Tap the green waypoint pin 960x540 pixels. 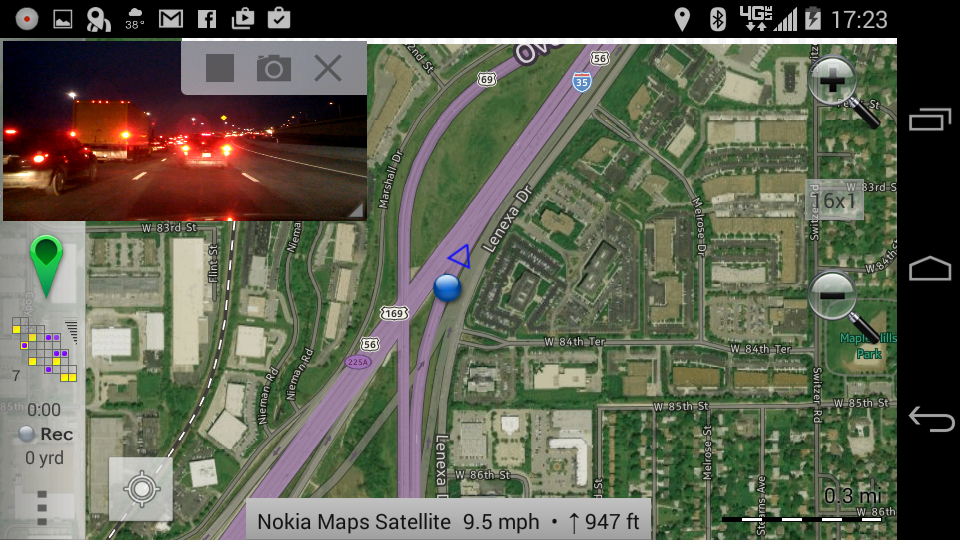[x=46, y=266]
